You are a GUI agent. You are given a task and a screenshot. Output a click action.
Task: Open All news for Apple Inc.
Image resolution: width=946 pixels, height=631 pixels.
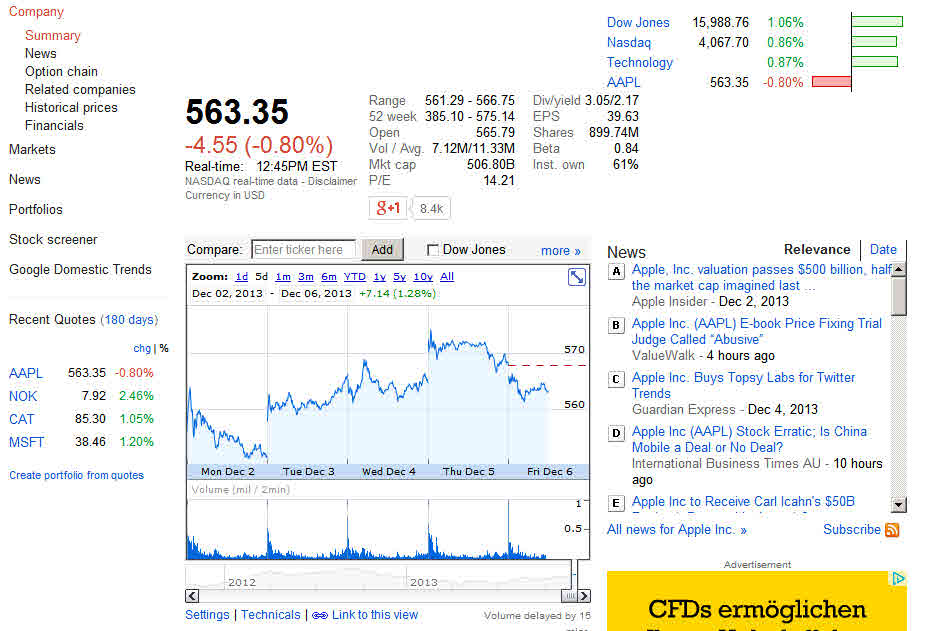pyautogui.click(x=676, y=530)
